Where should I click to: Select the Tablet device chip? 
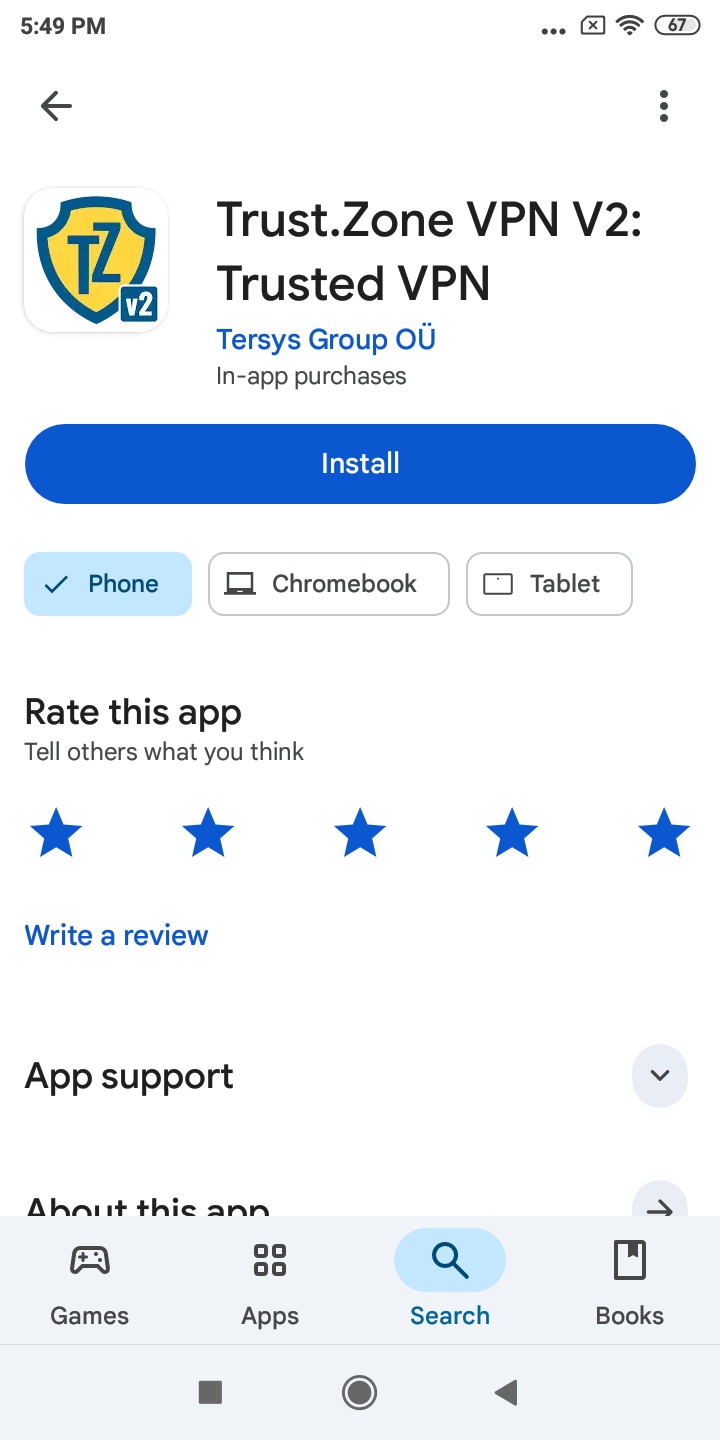[549, 584]
